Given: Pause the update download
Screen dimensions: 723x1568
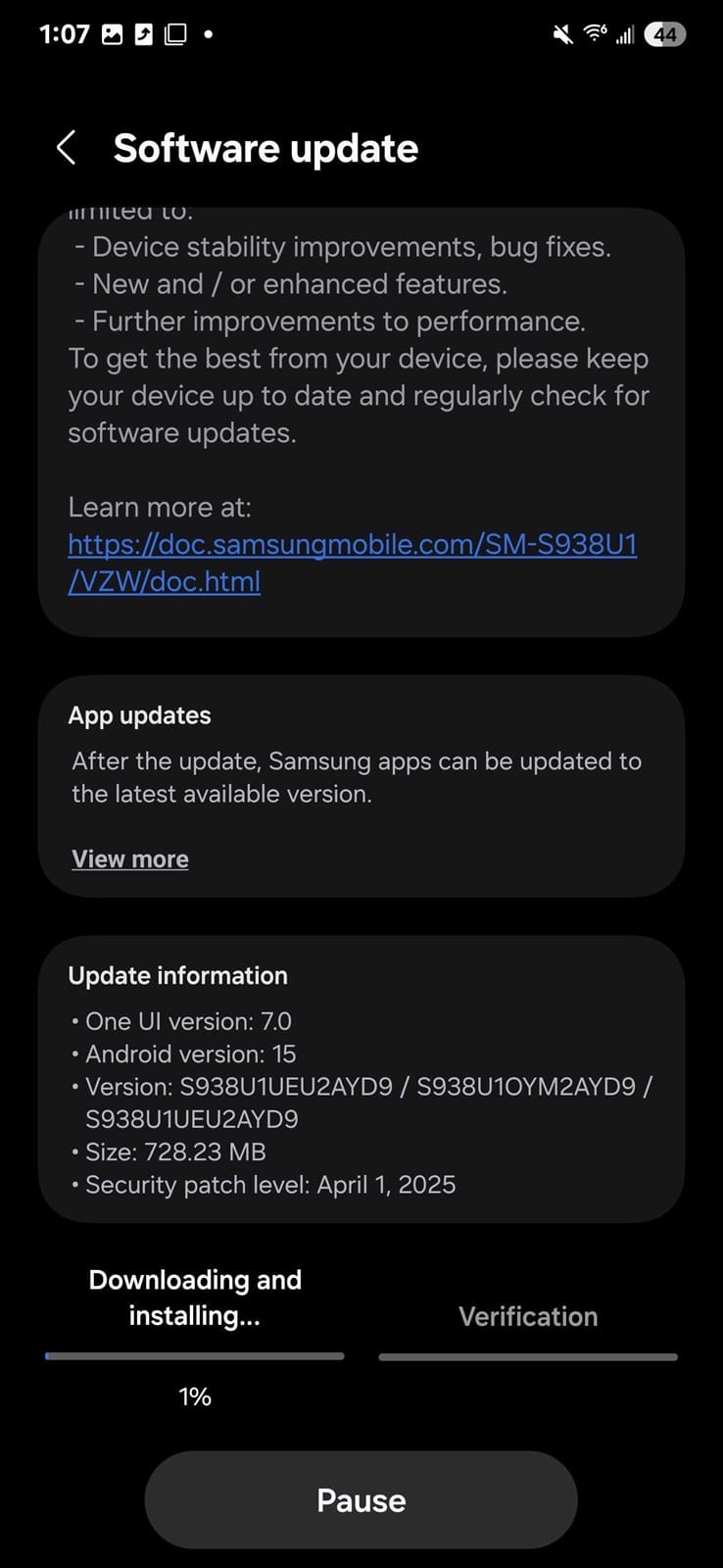Looking at the screenshot, I should coord(361,1500).
